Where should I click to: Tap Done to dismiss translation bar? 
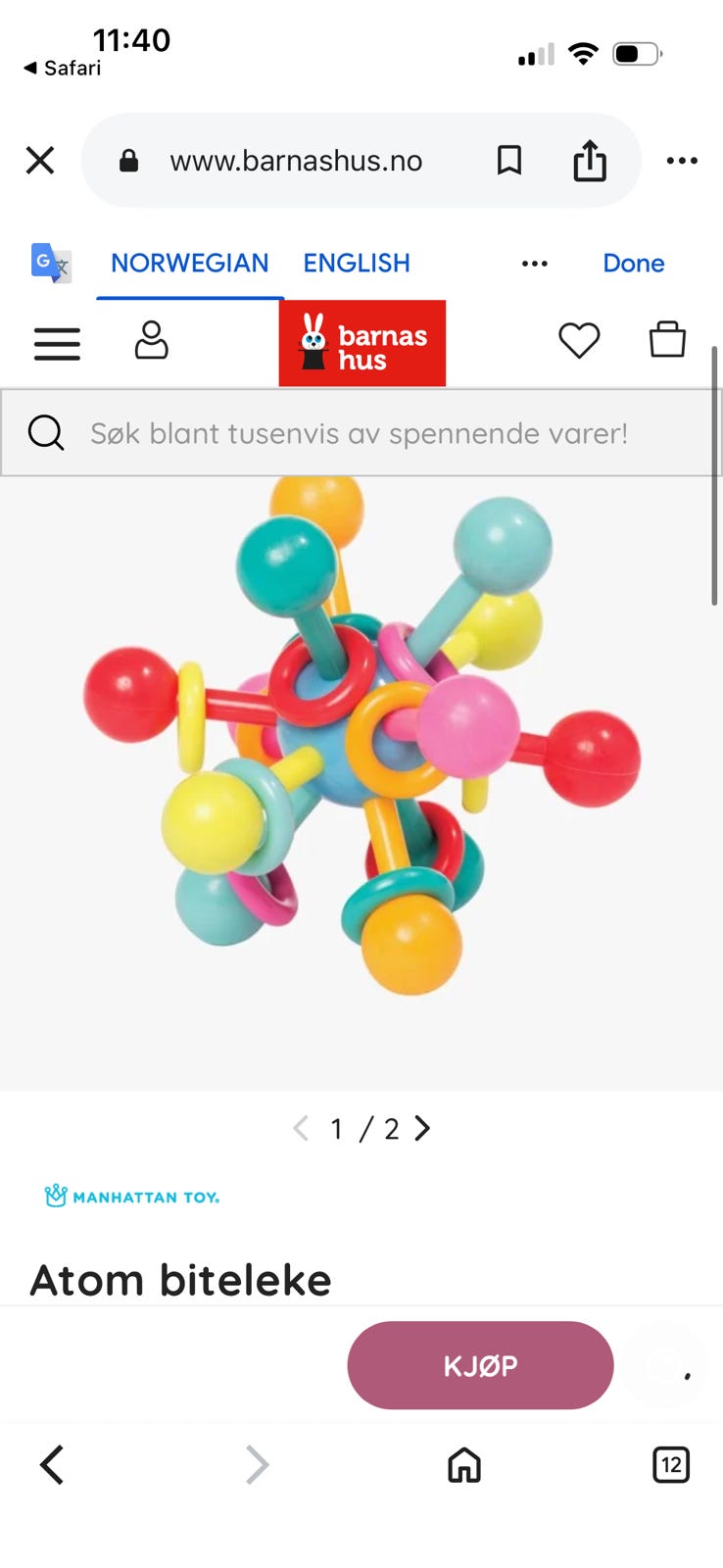pyautogui.click(x=633, y=263)
